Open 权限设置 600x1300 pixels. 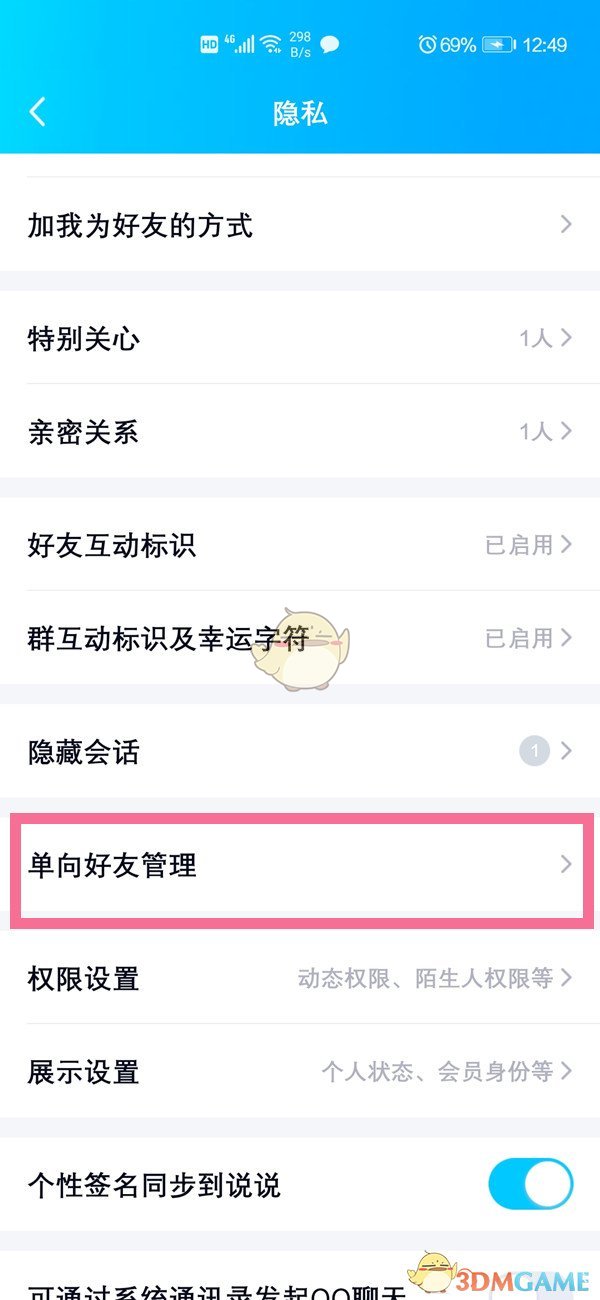pos(300,978)
